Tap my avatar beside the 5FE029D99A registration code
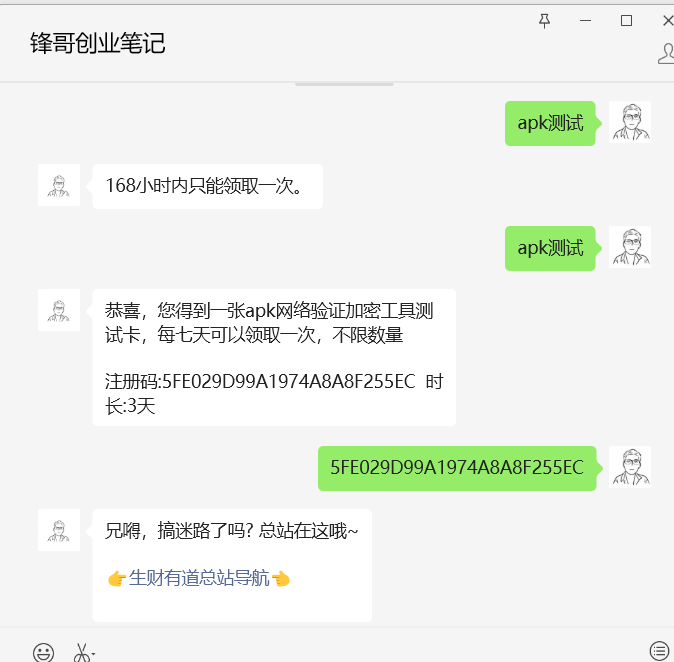 [x=630, y=467]
